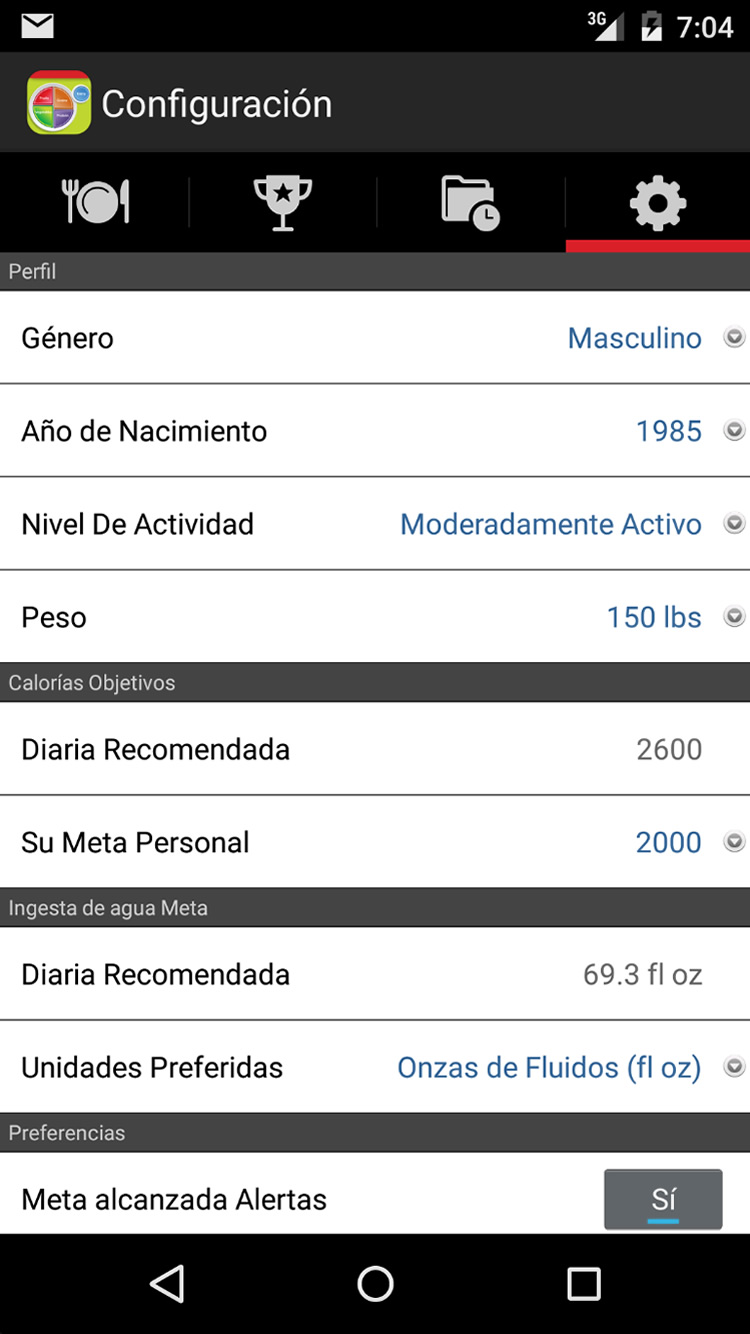Change Su Meta Personal calories
Image resolution: width=750 pixels, height=1334 pixels.
click(x=375, y=842)
